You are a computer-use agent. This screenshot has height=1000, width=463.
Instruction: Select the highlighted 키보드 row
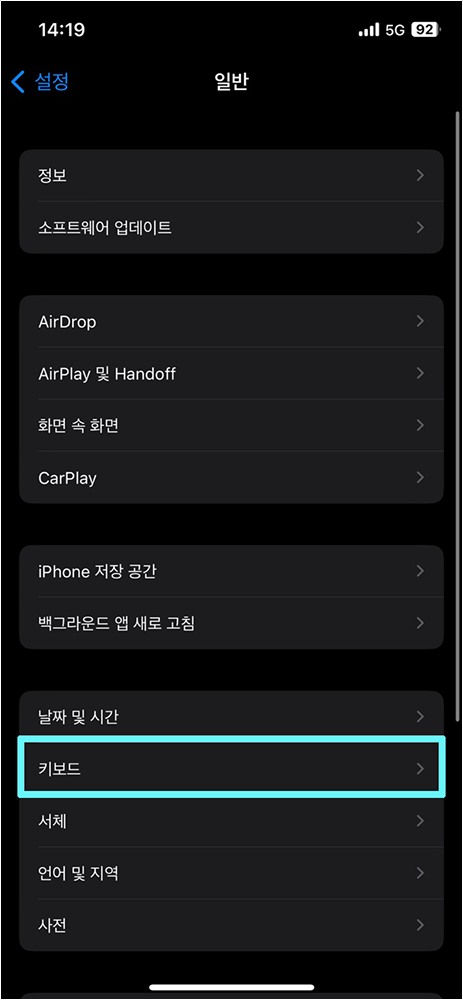click(232, 768)
